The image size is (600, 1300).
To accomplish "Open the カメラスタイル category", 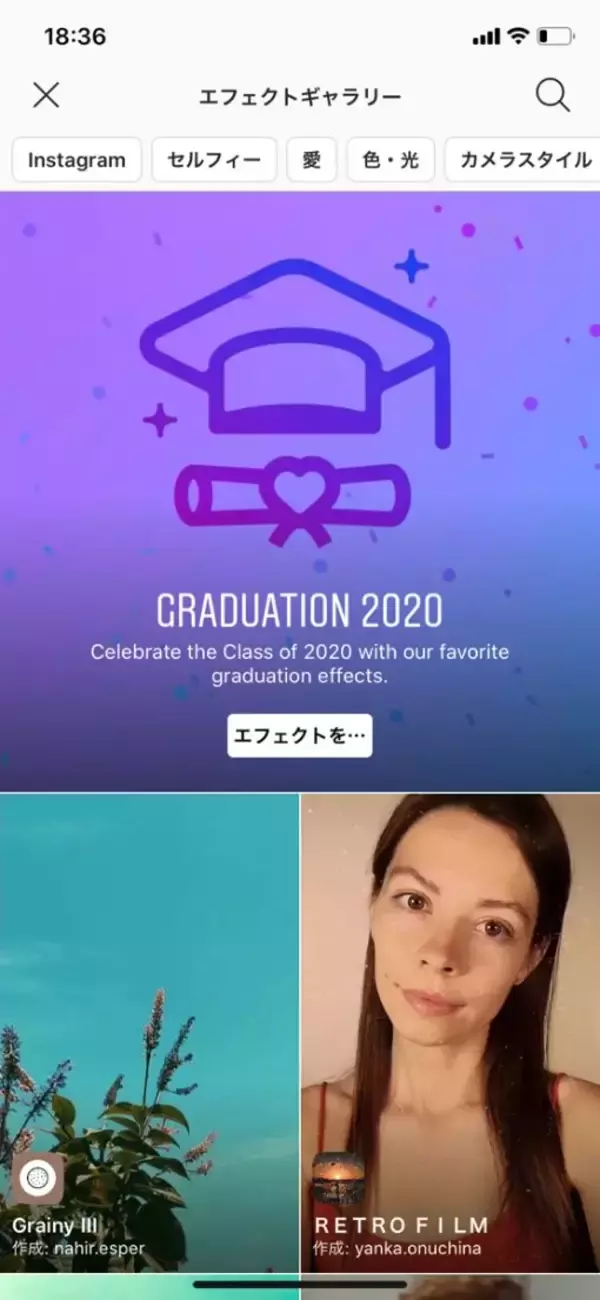I will (524, 160).
